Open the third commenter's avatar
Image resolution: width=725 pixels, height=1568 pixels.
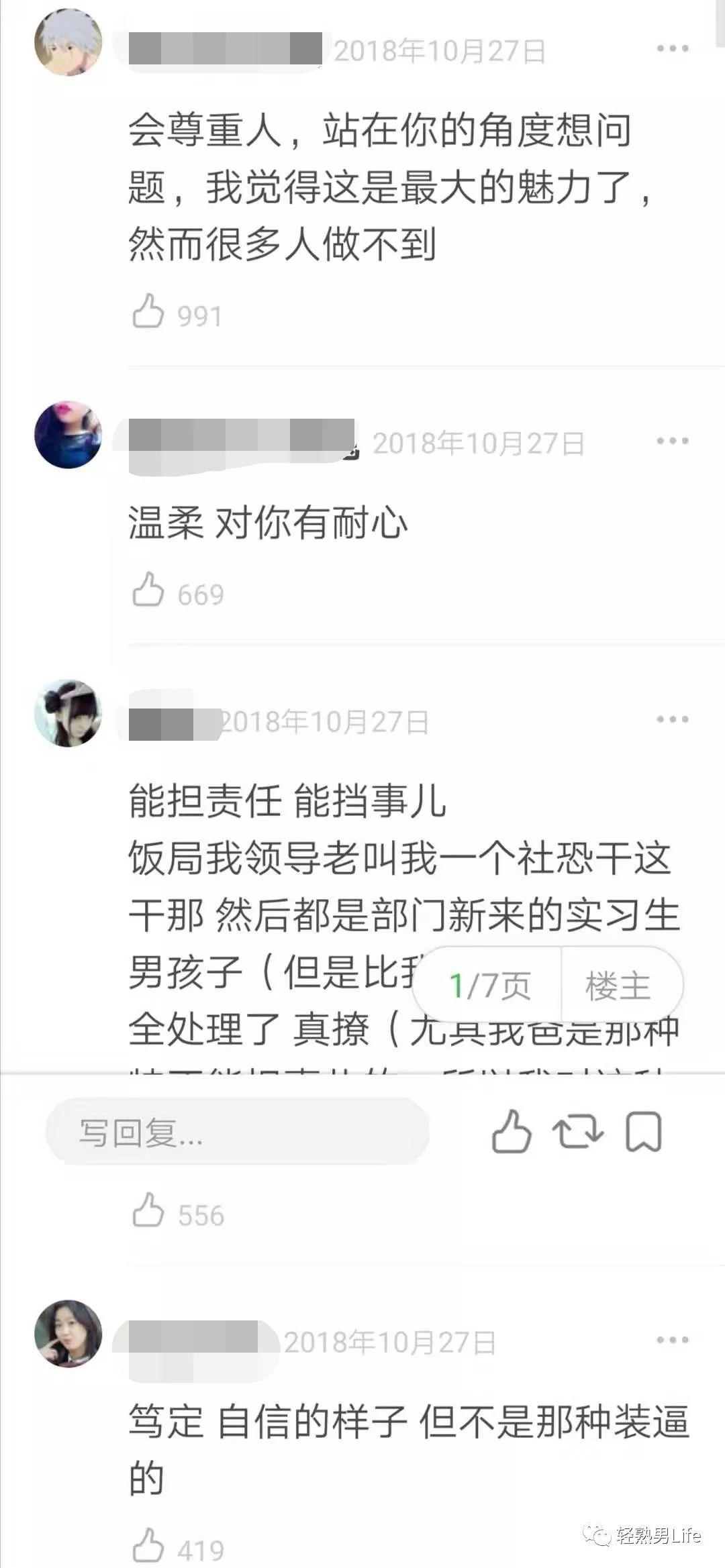click(x=67, y=713)
